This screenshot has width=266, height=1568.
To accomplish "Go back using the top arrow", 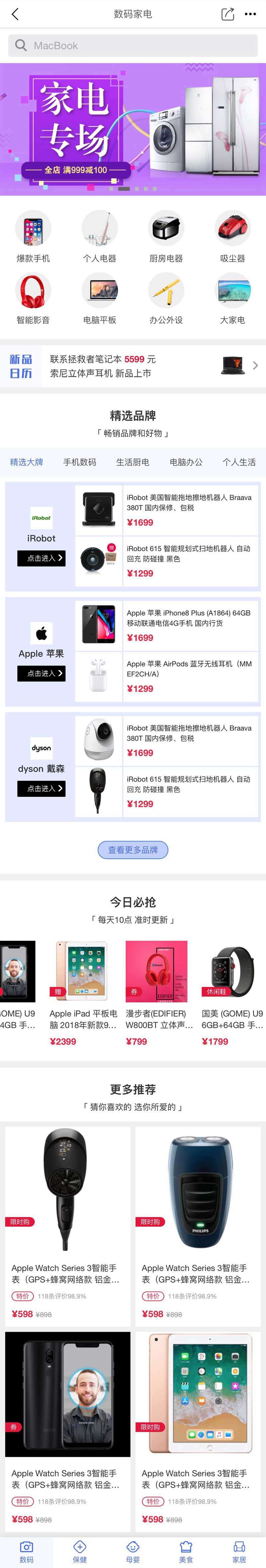I will pos(15,14).
